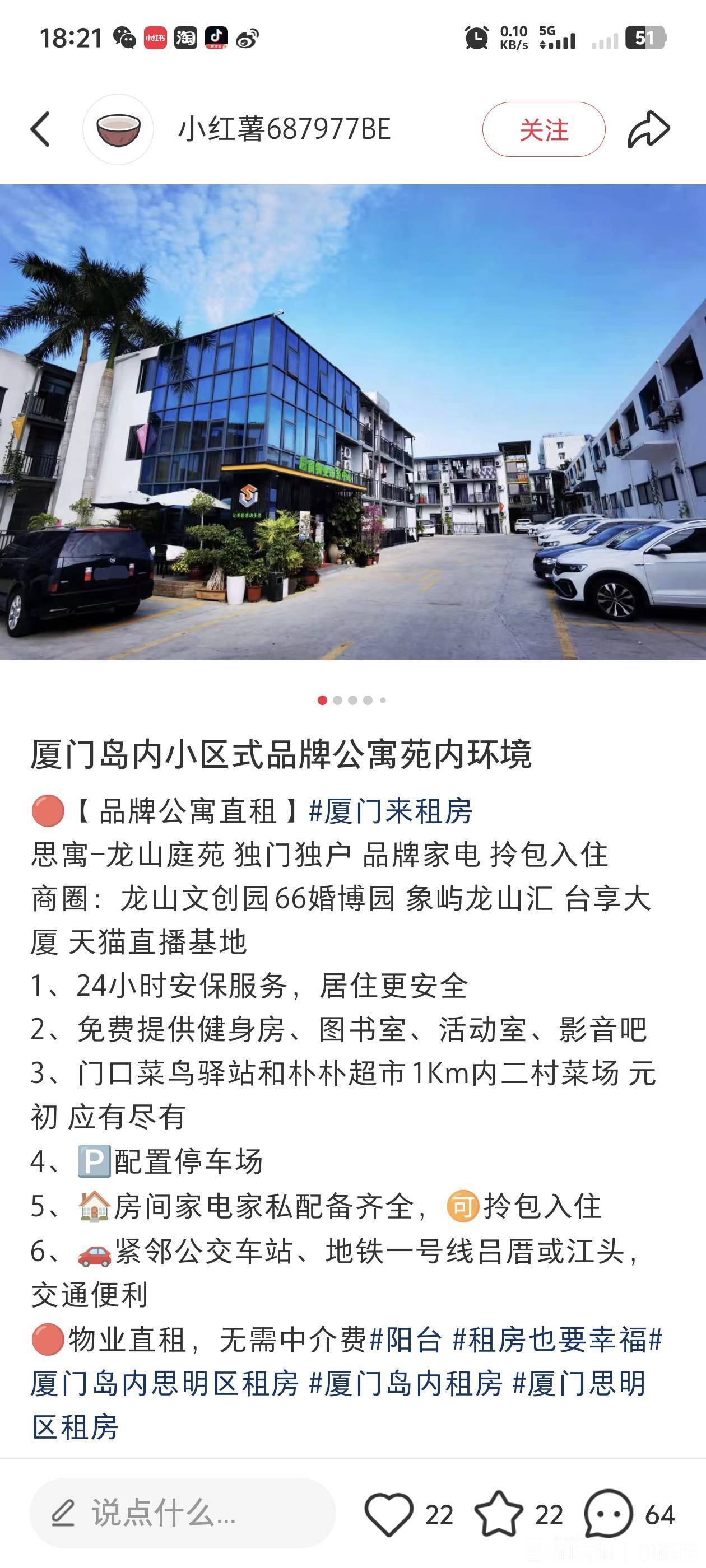706x1568 pixels.
Task: Open 小红薯687977BE username profile
Action: pyautogui.click(x=284, y=129)
